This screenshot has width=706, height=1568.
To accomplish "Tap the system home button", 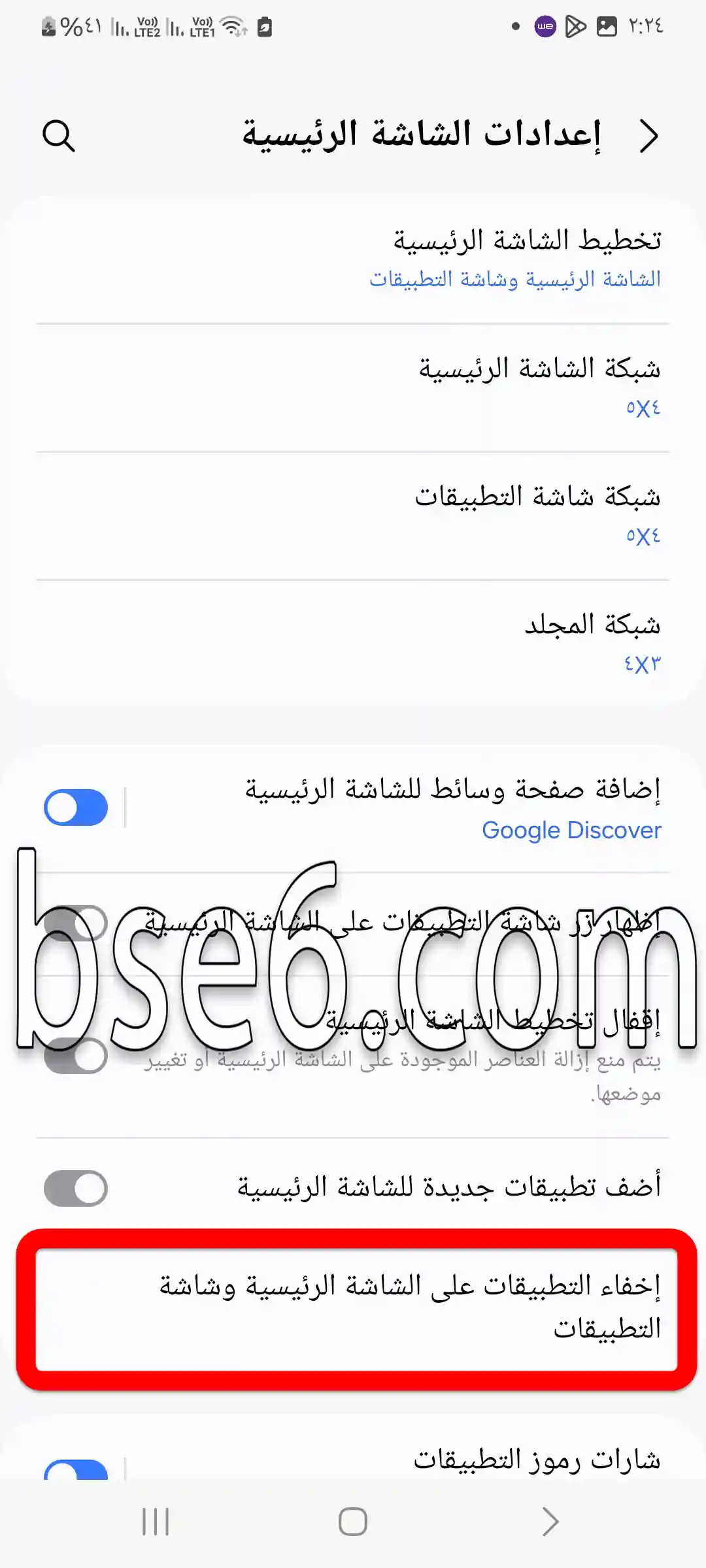I will (x=353, y=1522).
